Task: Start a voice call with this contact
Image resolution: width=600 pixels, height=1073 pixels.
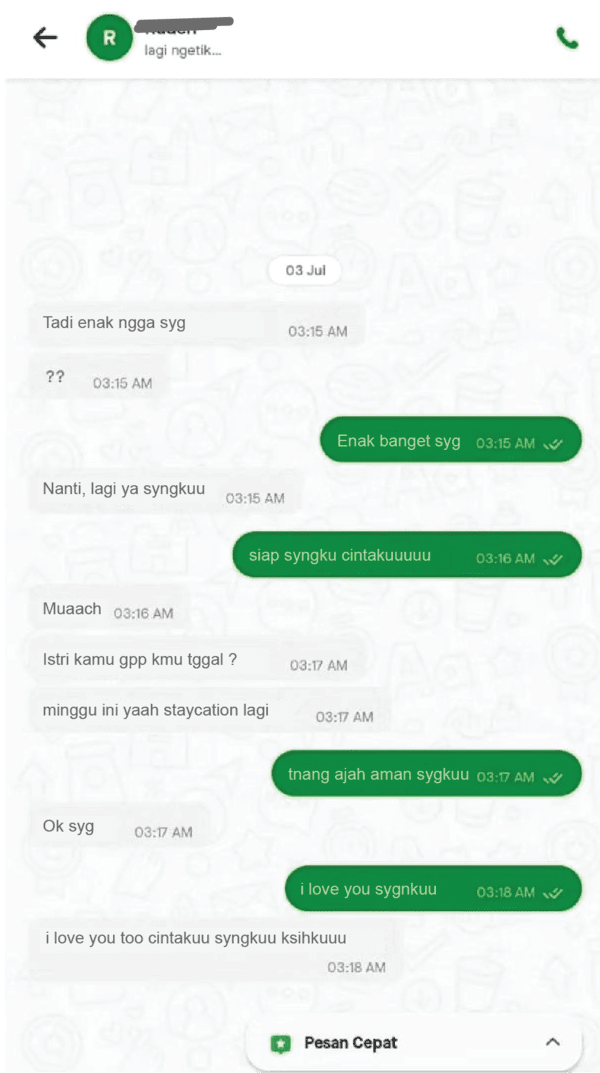Action: pos(567,38)
